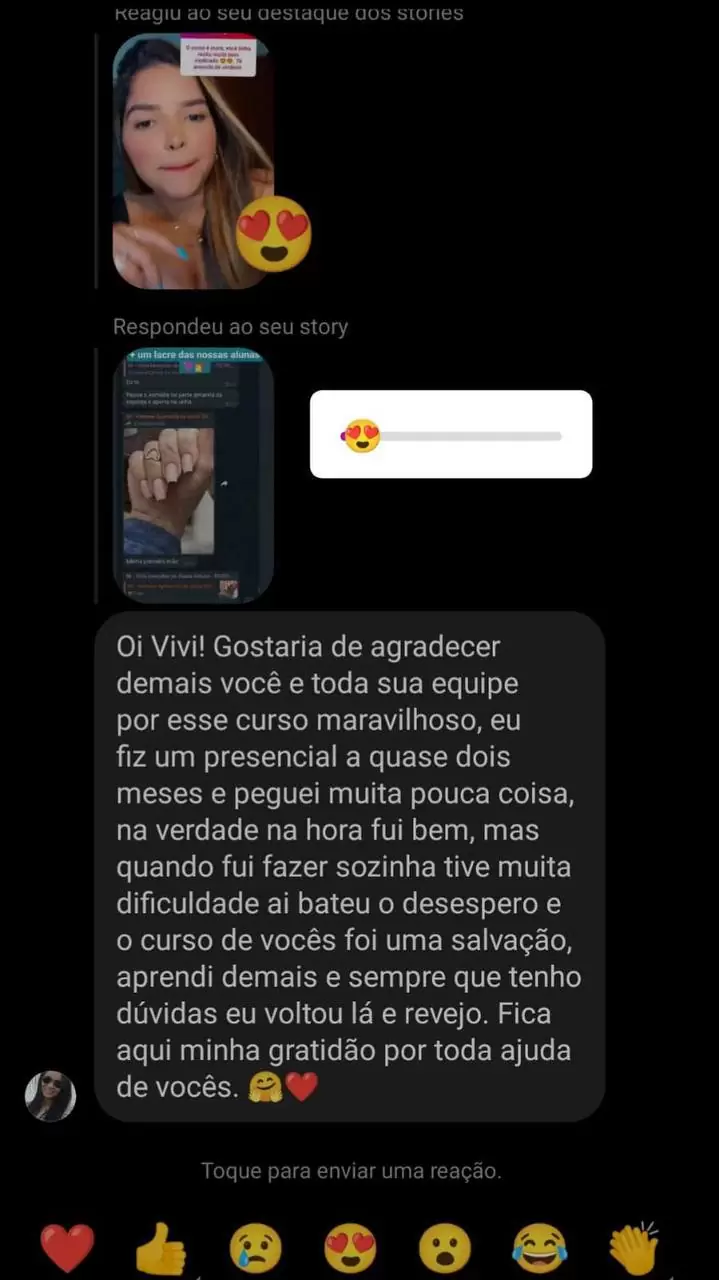The width and height of the screenshot is (719, 1280).
Task: React with the surprised face emoji
Action: pos(444,1248)
